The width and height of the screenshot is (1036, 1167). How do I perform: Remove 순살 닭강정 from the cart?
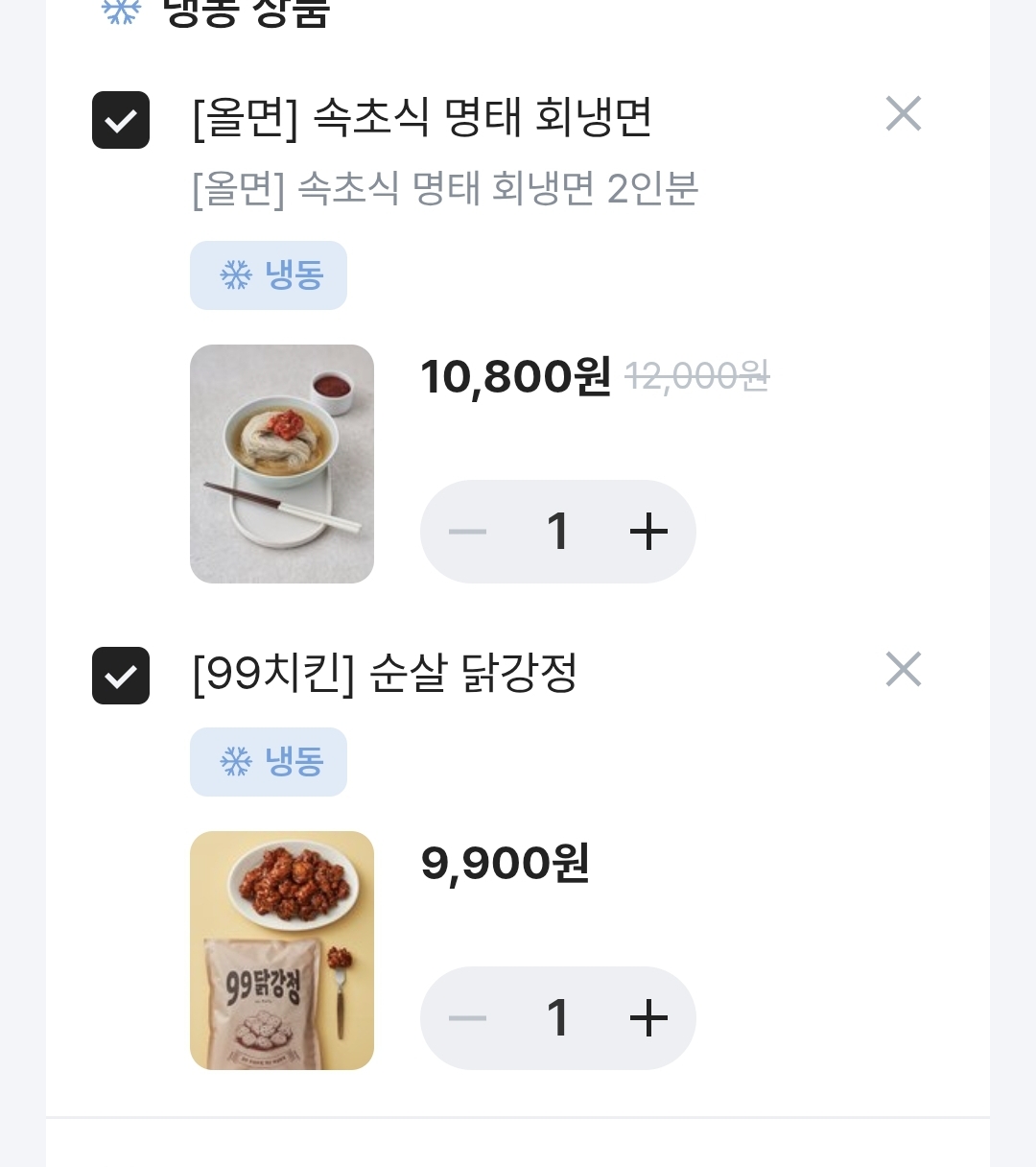pyautogui.click(x=903, y=670)
